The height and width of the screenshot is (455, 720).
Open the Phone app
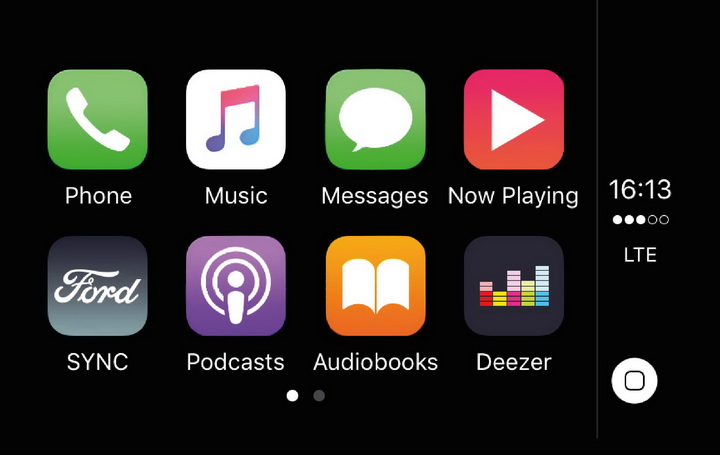pos(97,119)
